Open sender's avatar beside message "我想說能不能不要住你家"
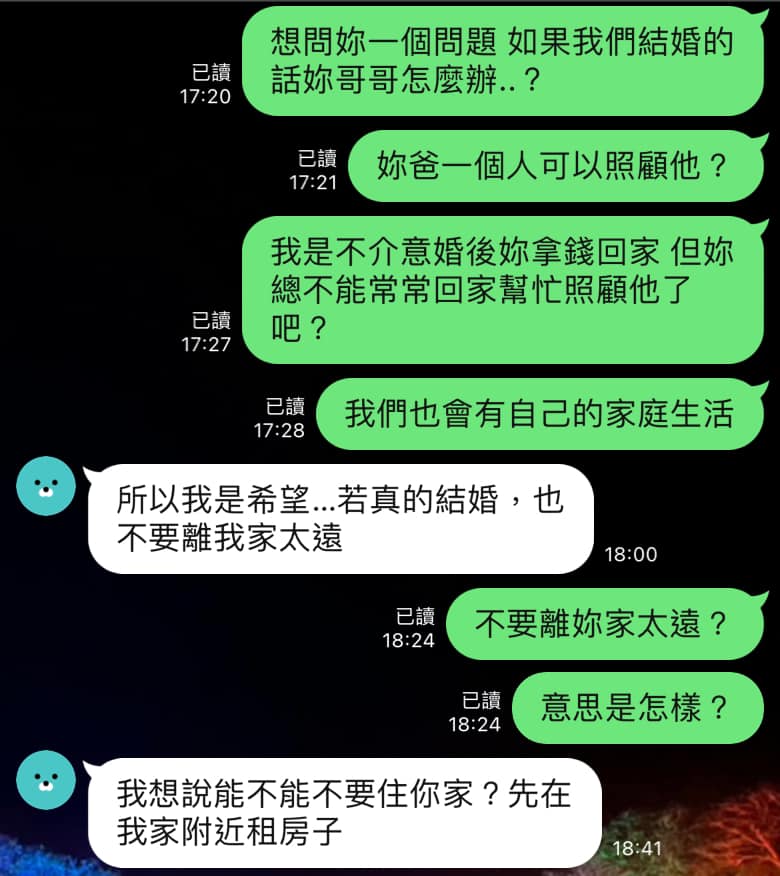 click(46, 780)
